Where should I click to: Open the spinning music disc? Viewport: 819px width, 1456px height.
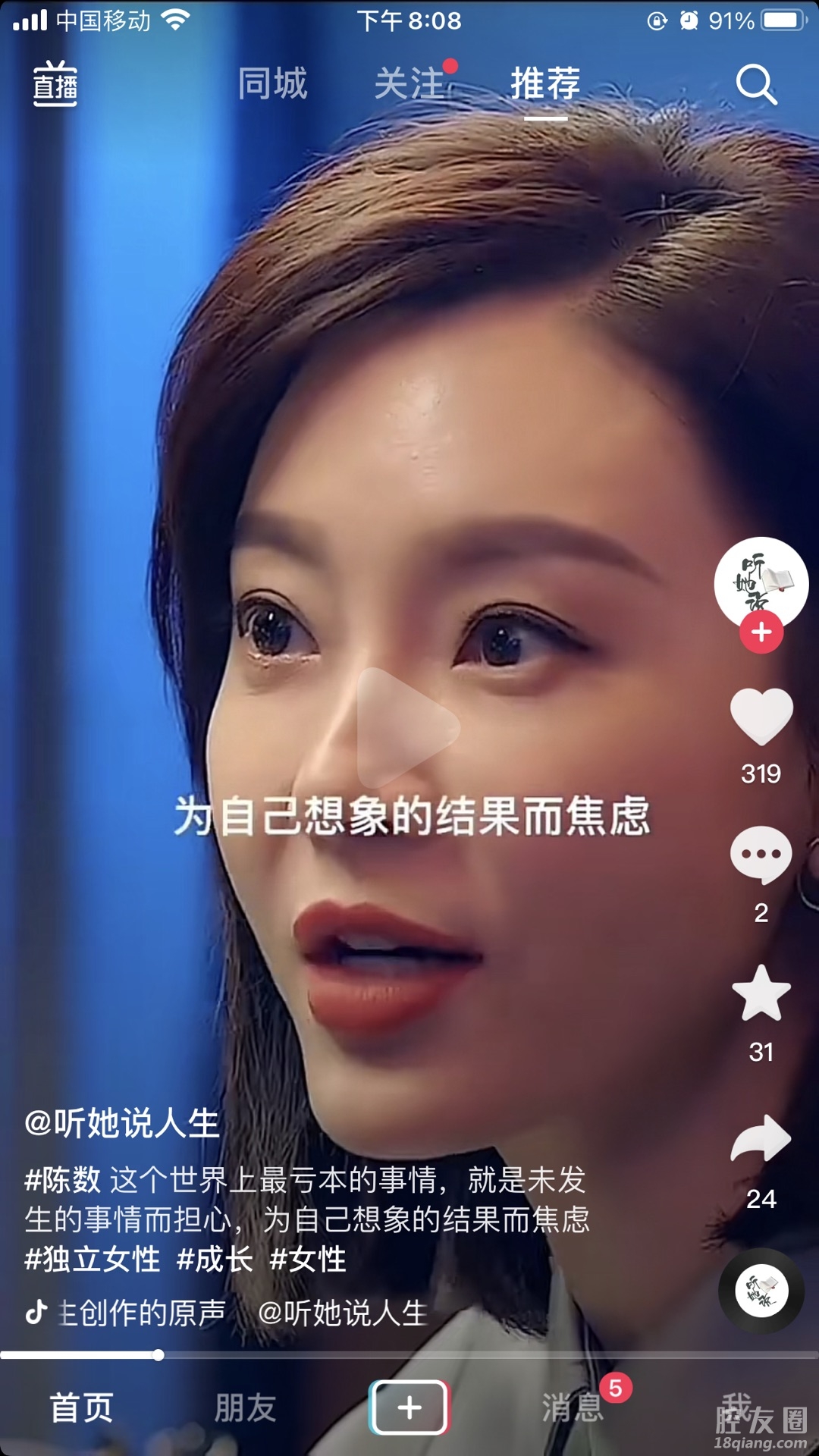761,1290
